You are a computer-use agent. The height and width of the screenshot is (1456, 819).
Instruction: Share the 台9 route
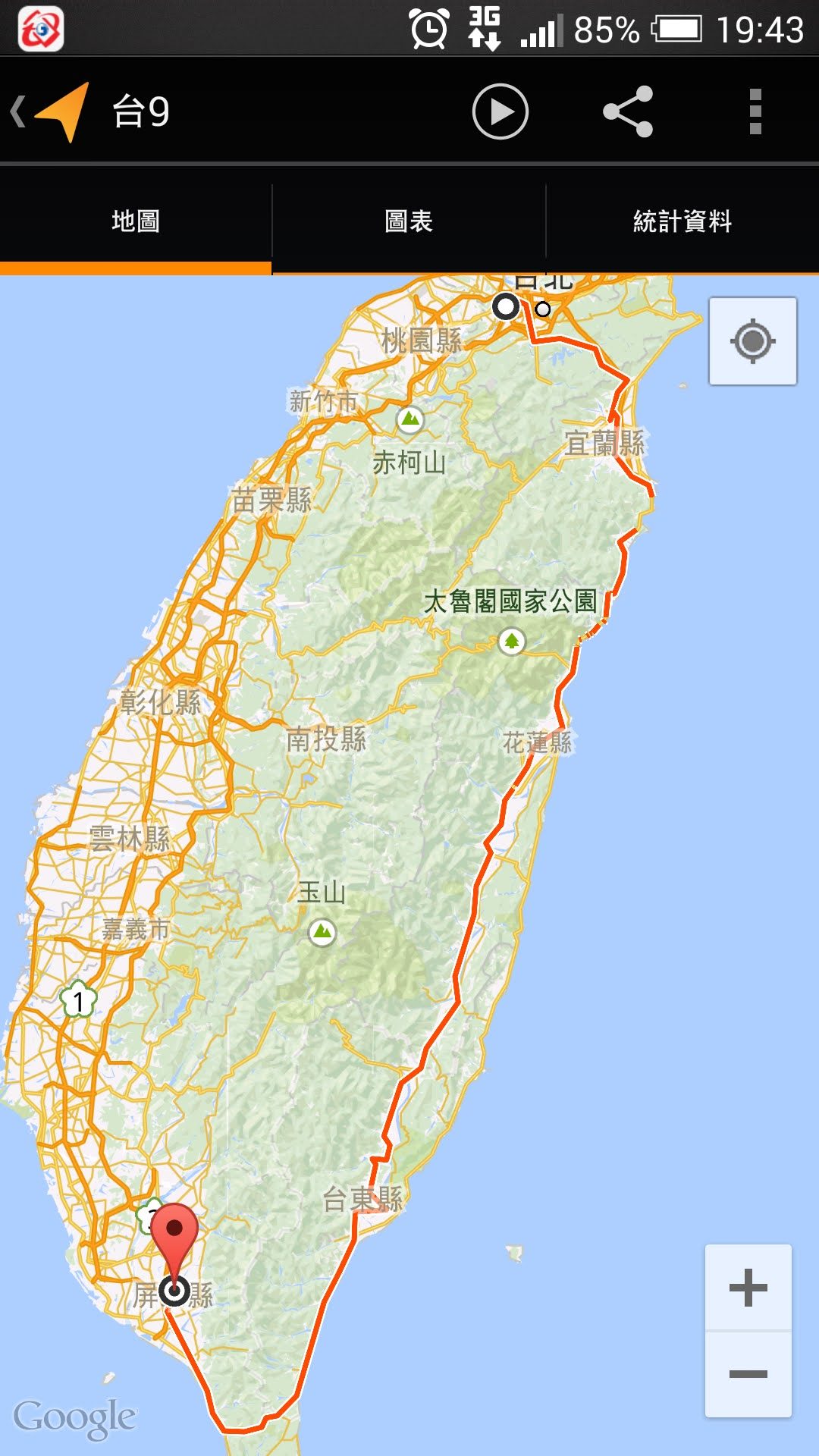pos(628,111)
